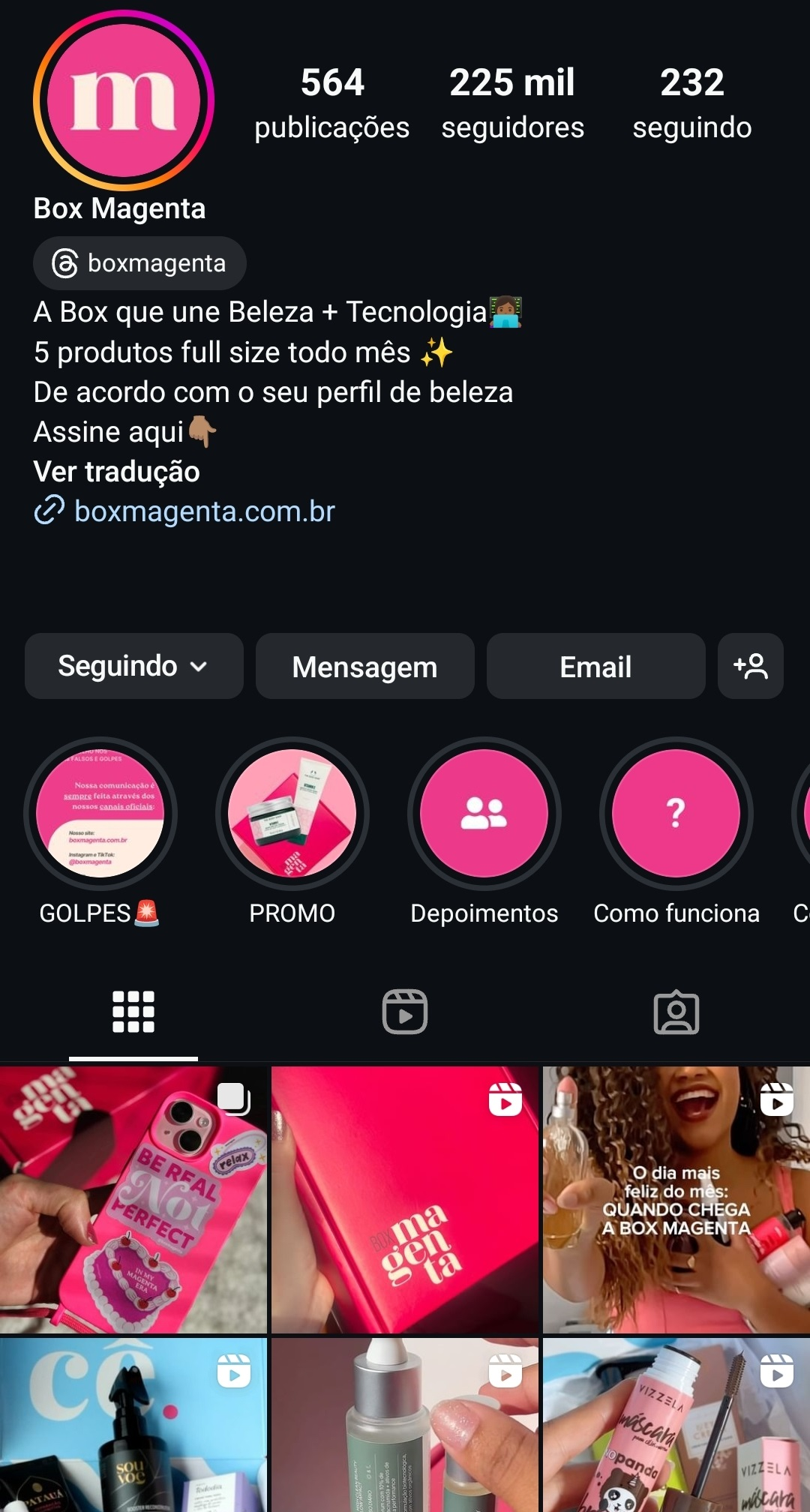
Task: Show suggested accounts with the add-person icon
Action: pyautogui.click(x=750, y=666)
